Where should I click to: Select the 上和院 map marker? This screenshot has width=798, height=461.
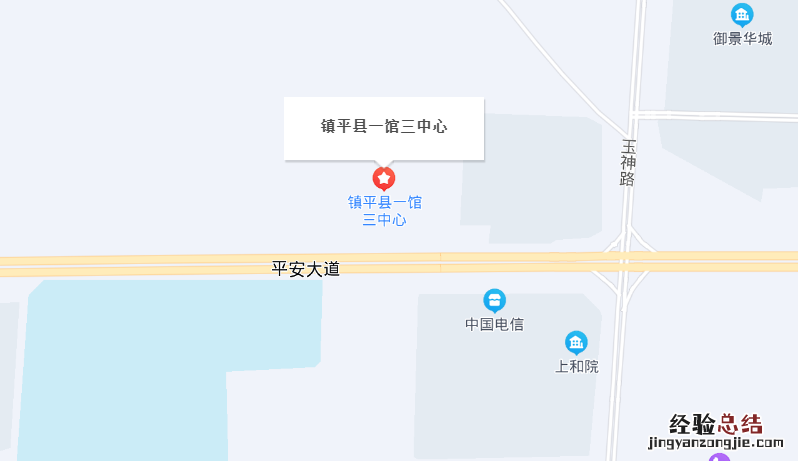coord(576,342)
